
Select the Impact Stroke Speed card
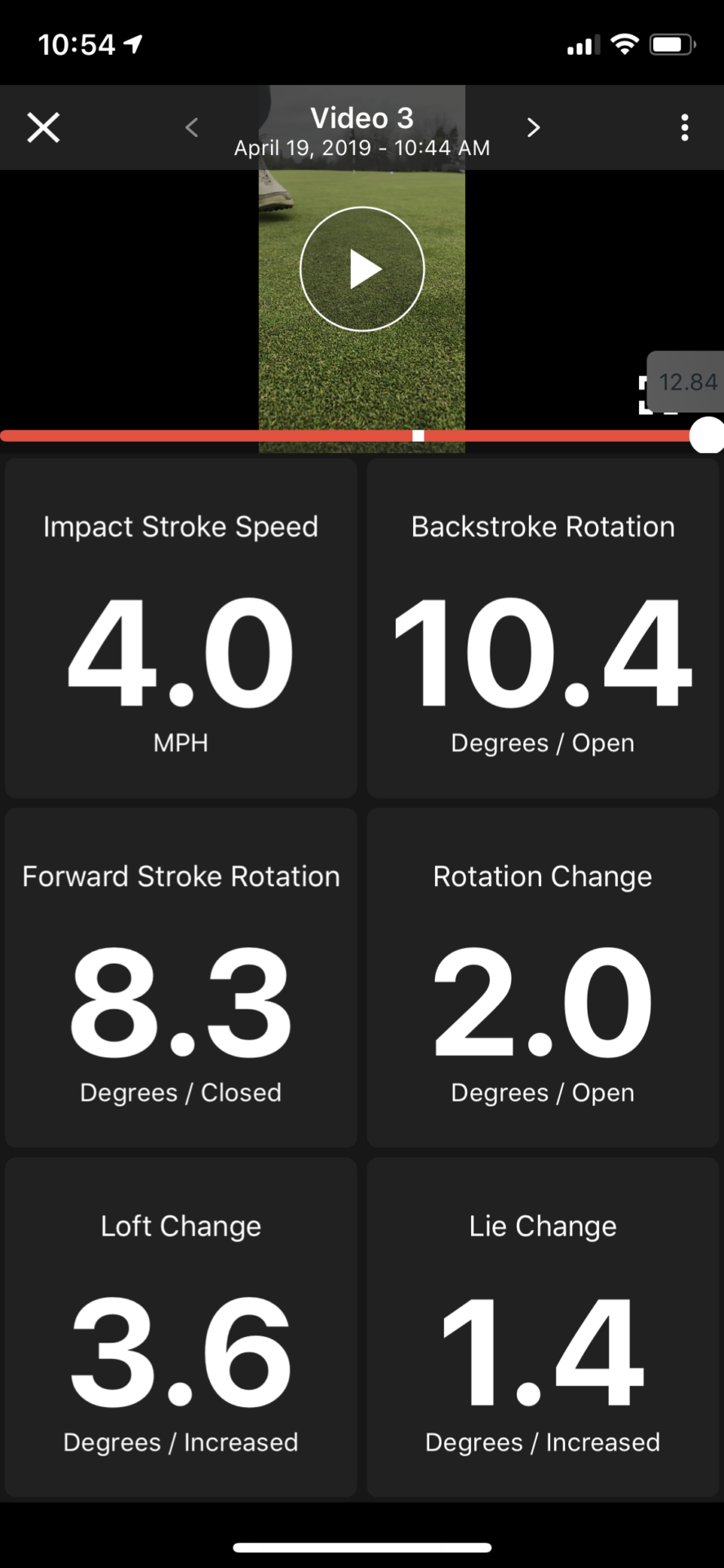pyautogui.click(x=180, y=629)
